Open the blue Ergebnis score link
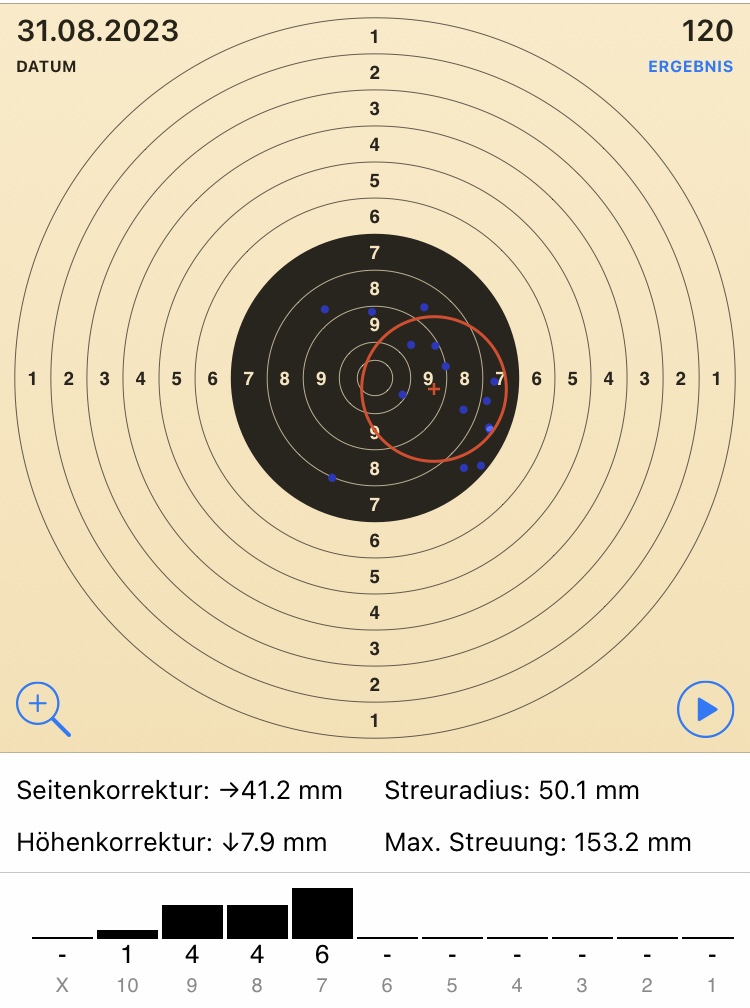 coord(690,67)
